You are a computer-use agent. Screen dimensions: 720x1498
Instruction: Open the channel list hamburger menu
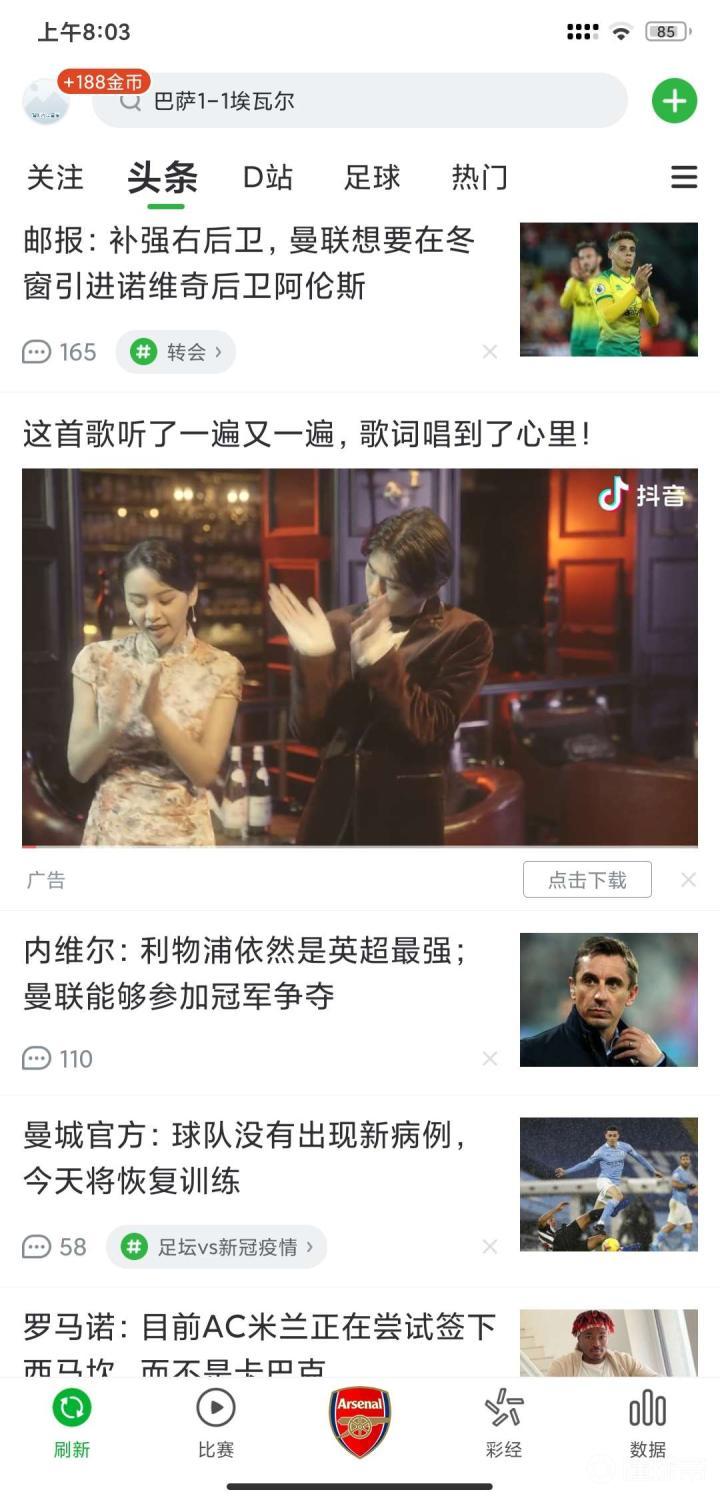[684, 178]
